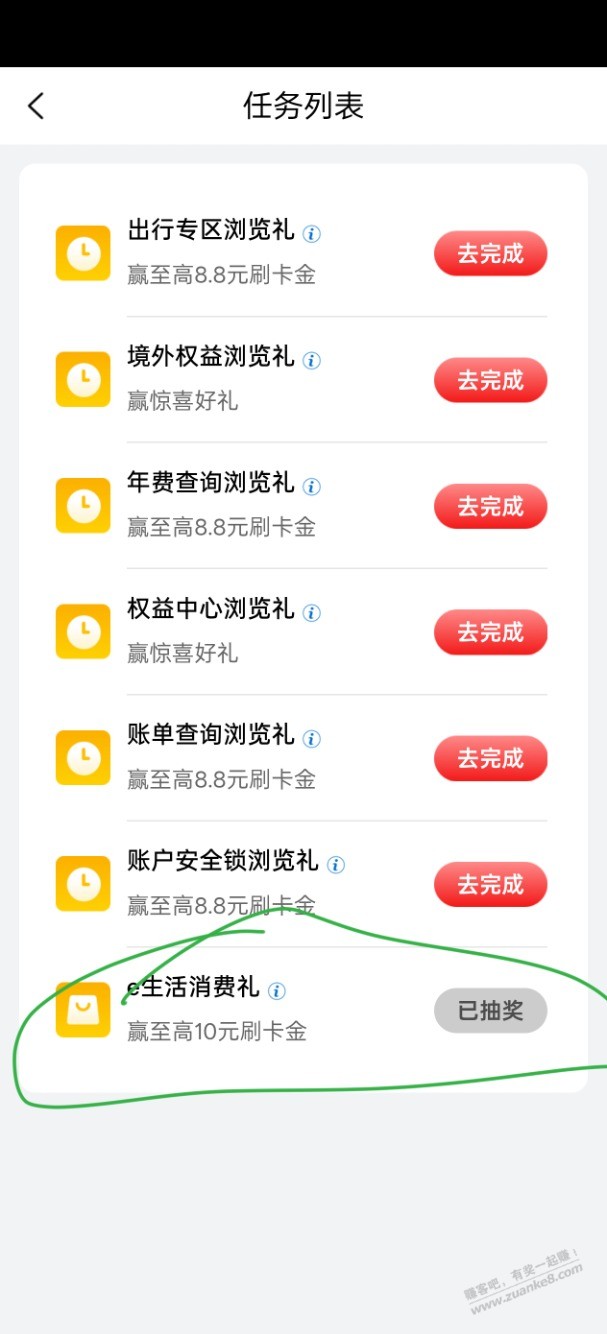Open the info icon beside 出行专区浏览礼
Viewport: 607px width, 1334px height.
click(x=312, y=234)
